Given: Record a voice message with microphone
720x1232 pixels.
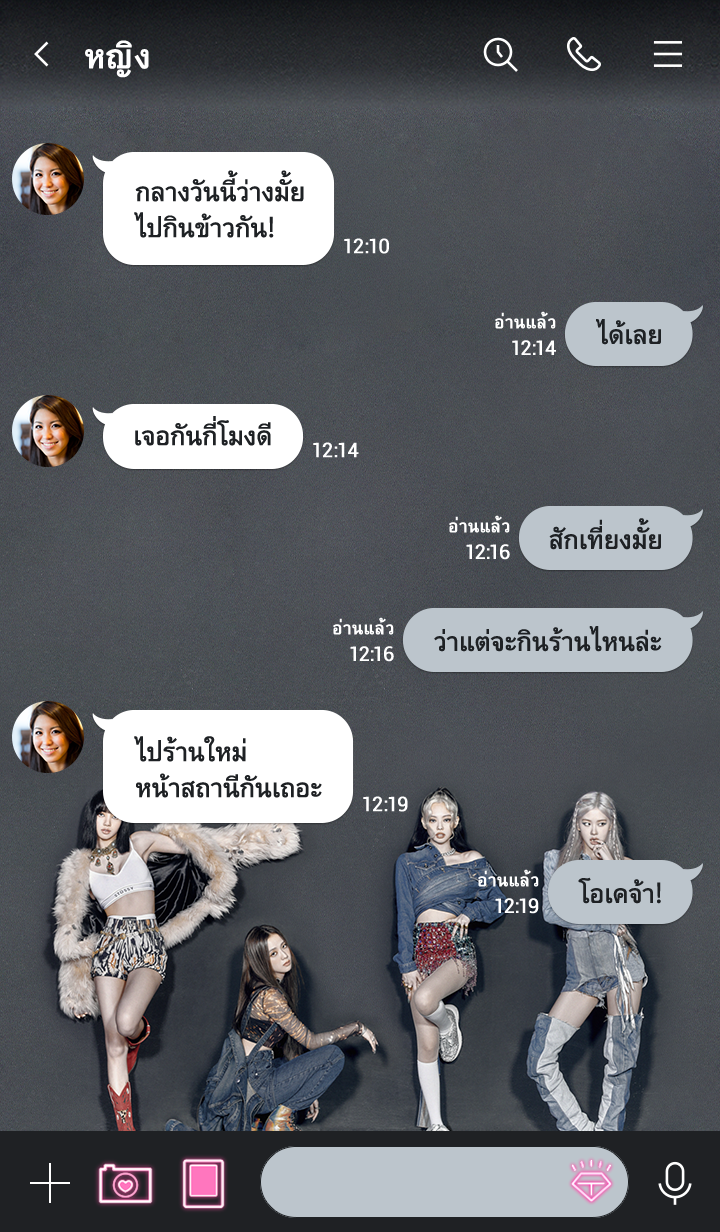Looking at the screenshot, I should [675, 1184].
